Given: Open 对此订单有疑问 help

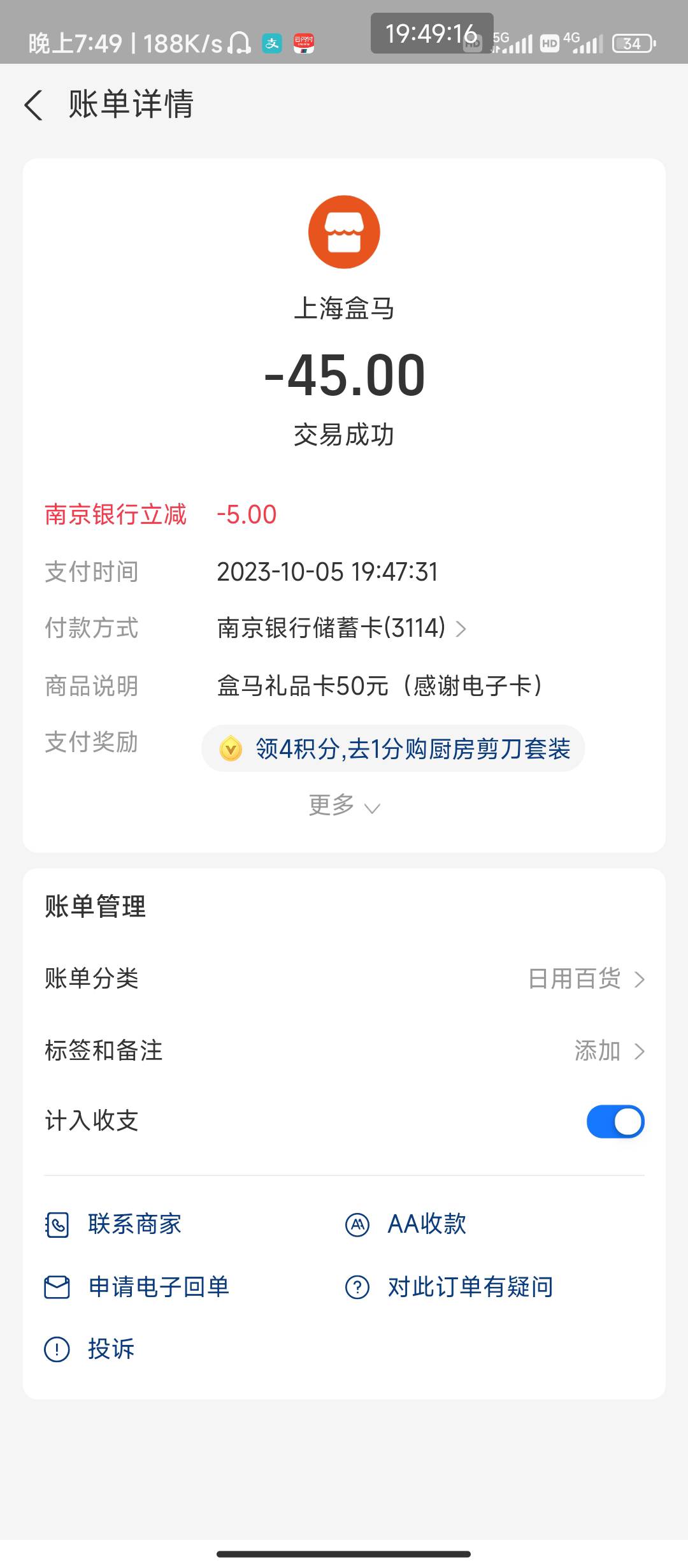Looking at the screenshot, I should [449, 1287].
